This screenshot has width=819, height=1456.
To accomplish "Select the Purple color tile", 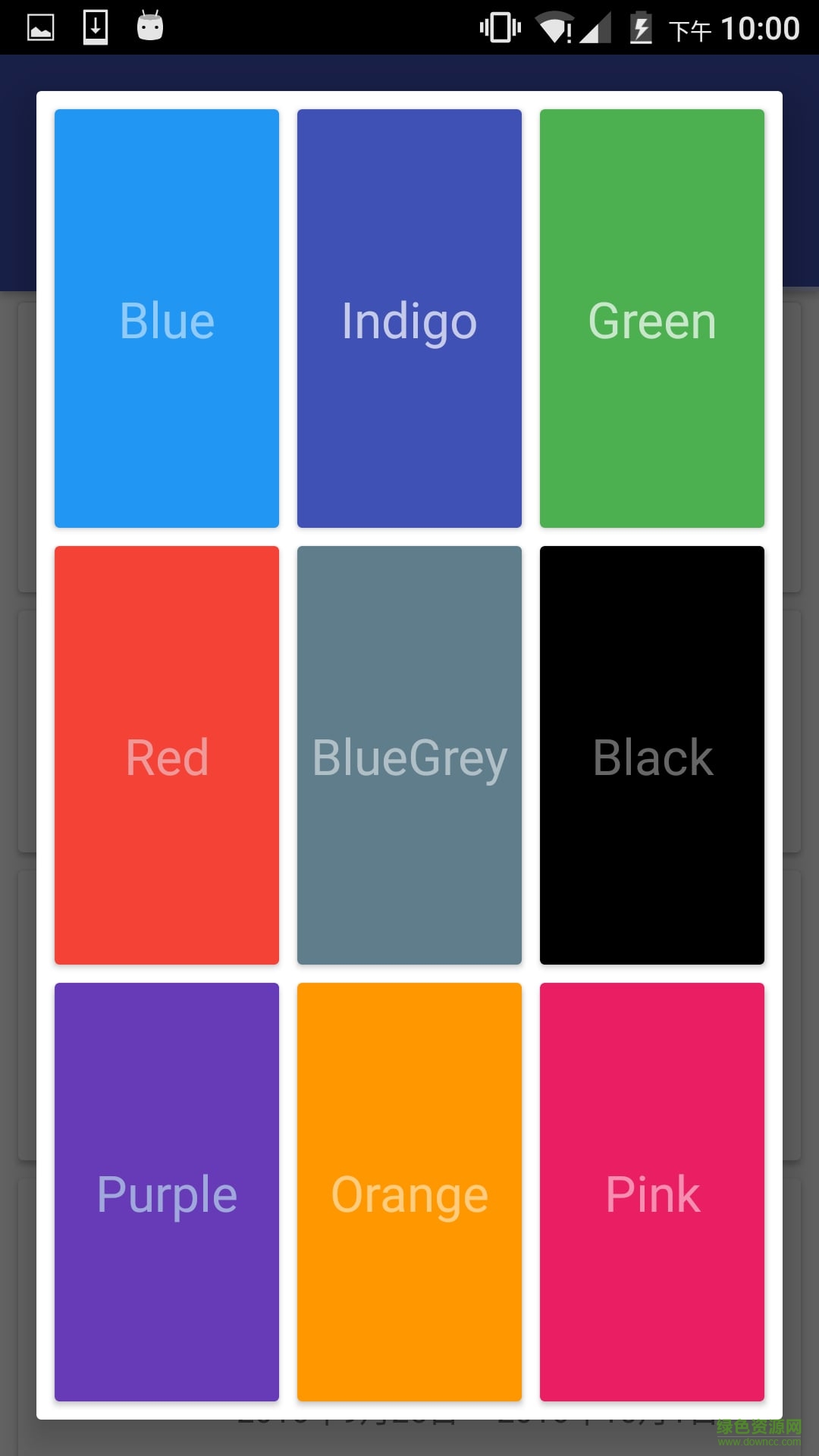I will coord(167,1192).
